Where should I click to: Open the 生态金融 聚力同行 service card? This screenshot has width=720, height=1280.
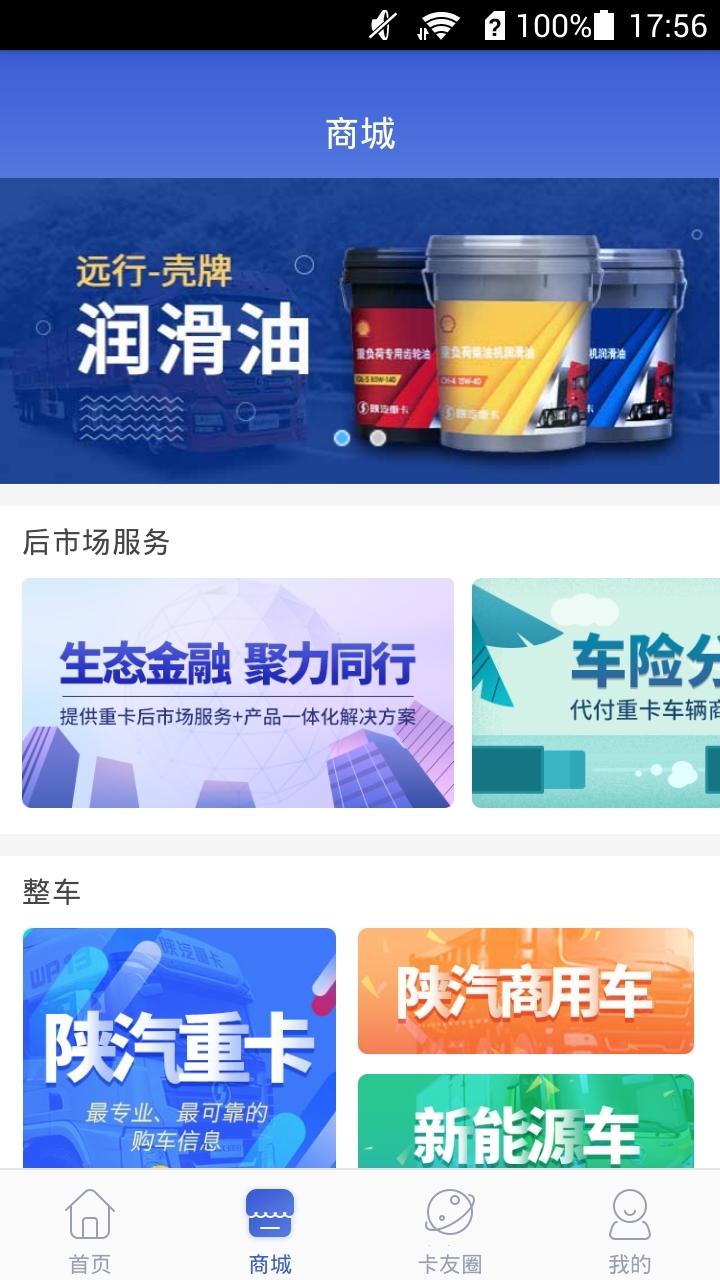coord(238,692)
